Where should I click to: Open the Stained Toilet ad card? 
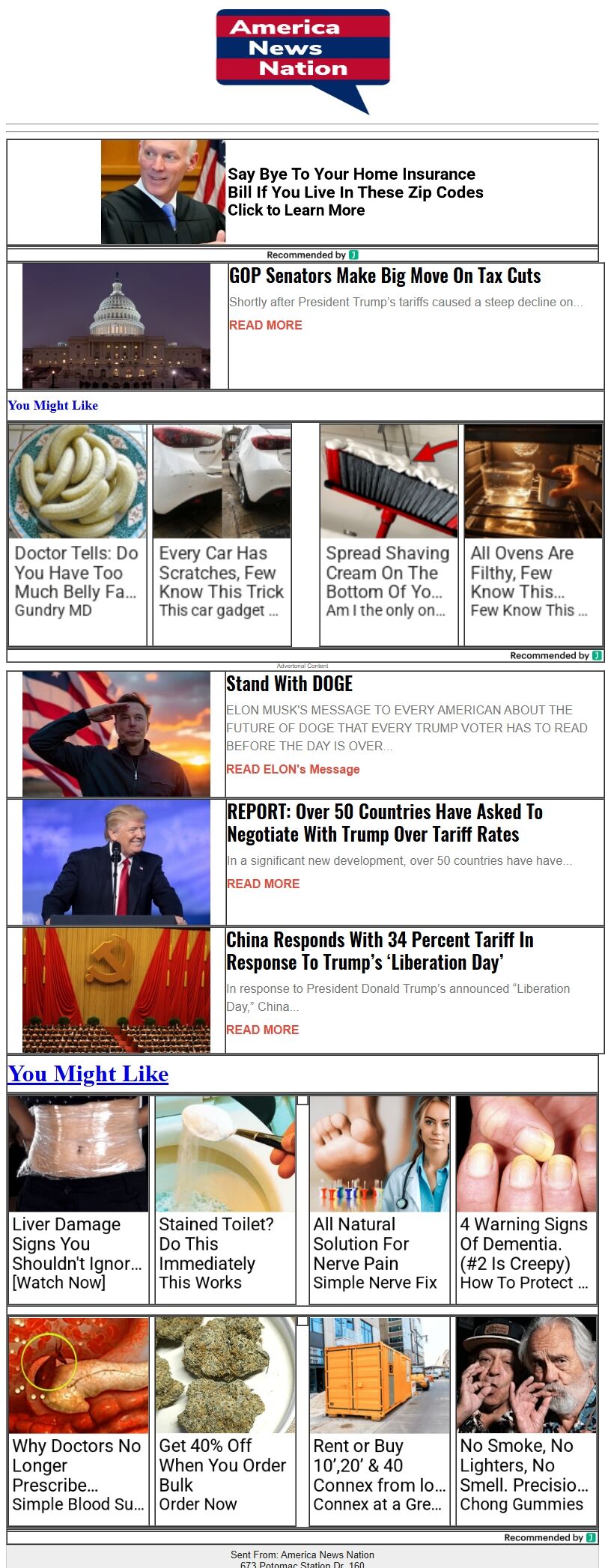click(x=225, y=1198)
